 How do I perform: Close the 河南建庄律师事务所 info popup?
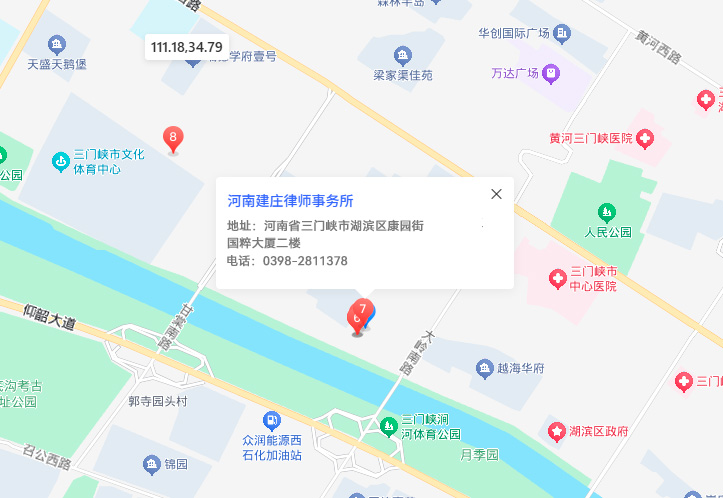tap(496, 195)
